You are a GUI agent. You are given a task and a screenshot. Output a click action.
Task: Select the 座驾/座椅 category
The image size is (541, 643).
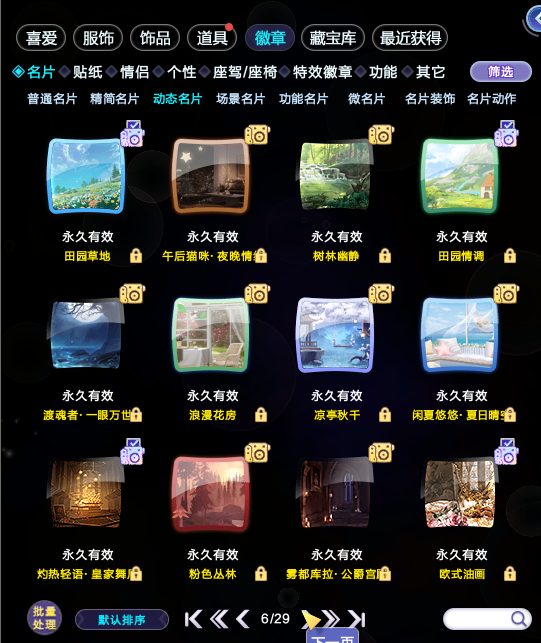coord(245,72)
